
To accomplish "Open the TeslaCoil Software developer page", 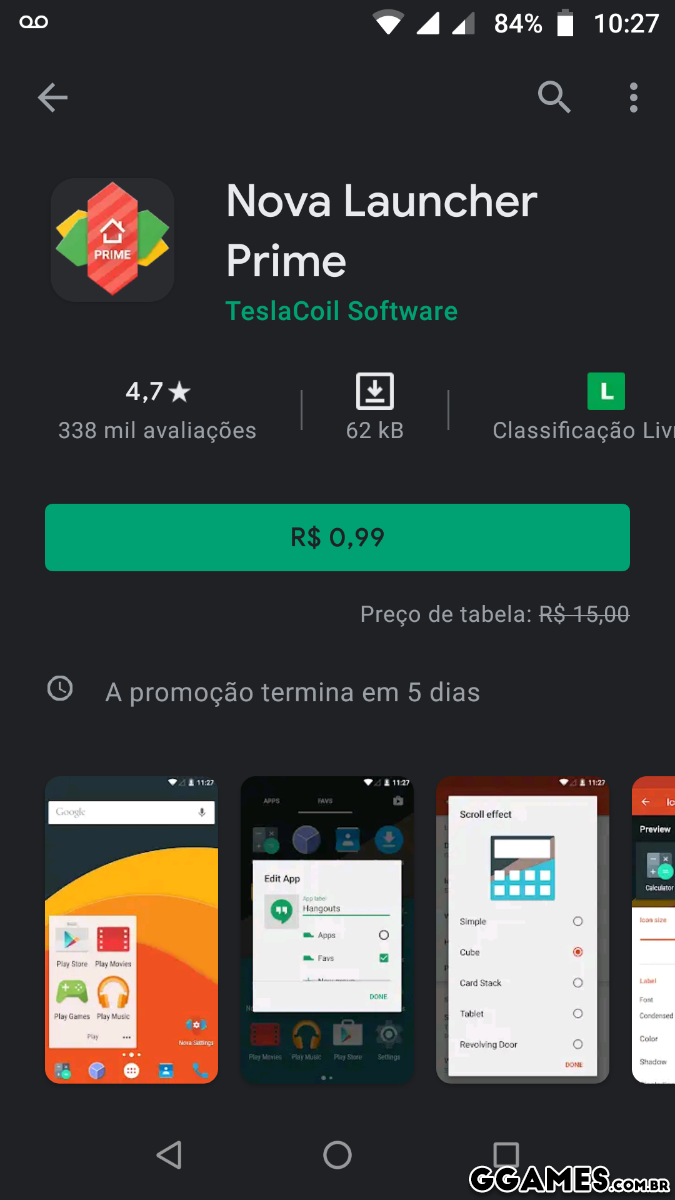I will 341,311.
